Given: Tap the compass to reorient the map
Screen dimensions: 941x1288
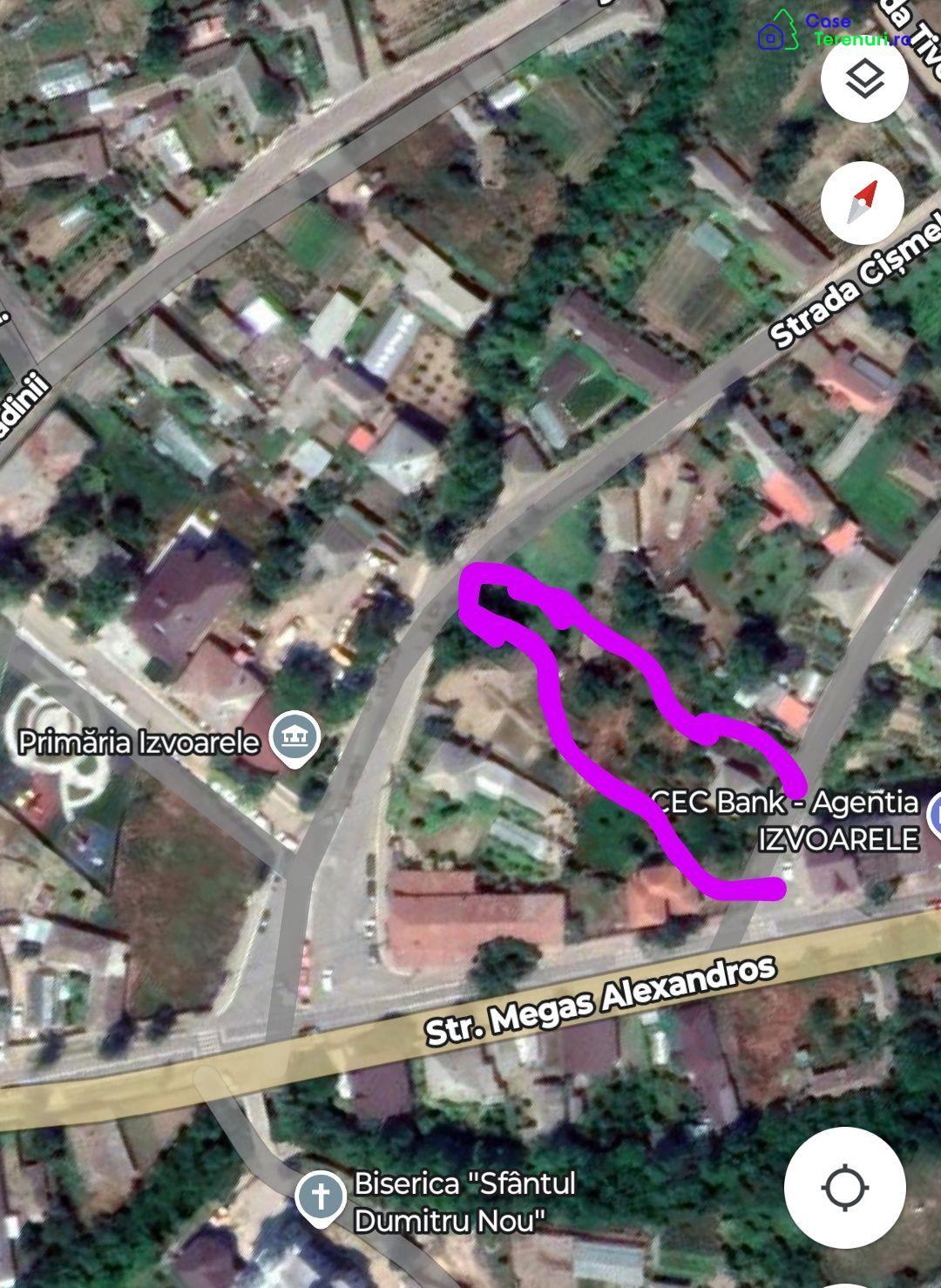Looking at the screenshot, I should pyautogui.click(x=863, y=202).
